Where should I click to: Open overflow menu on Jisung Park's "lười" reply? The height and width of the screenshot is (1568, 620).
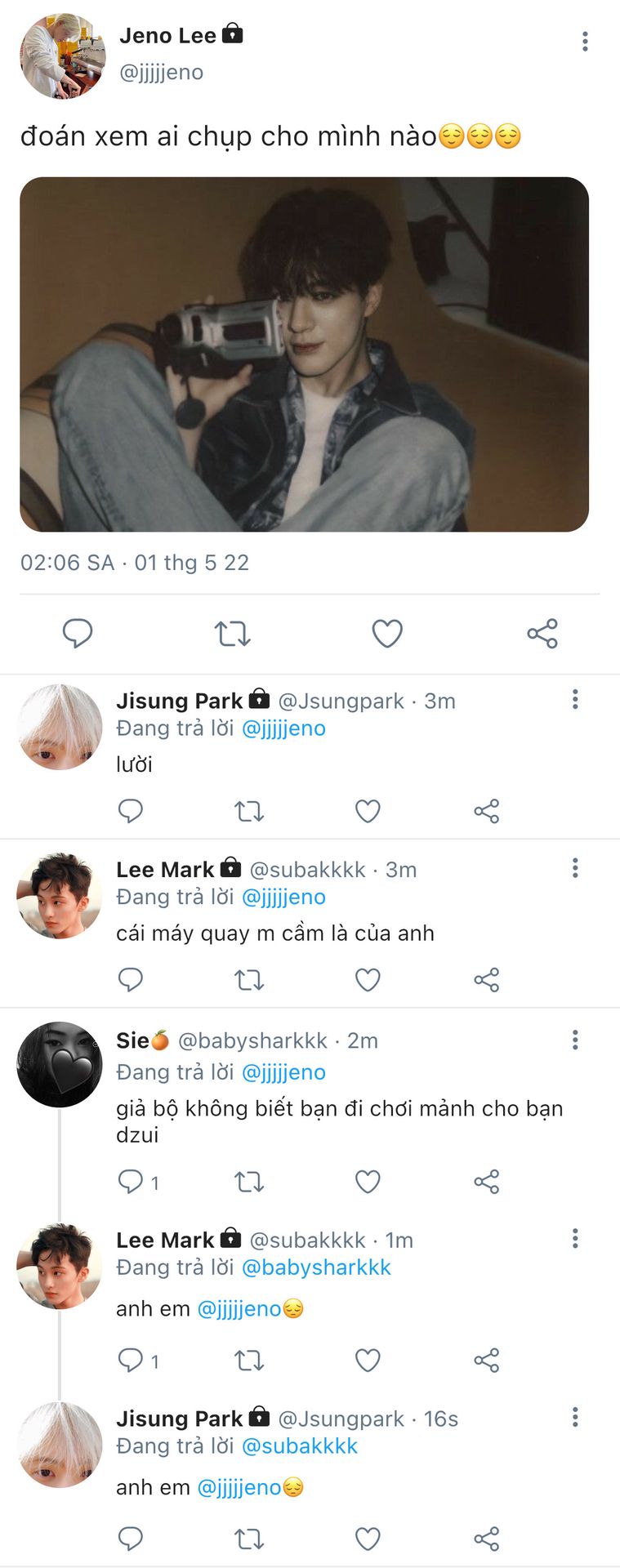point(575,699)
